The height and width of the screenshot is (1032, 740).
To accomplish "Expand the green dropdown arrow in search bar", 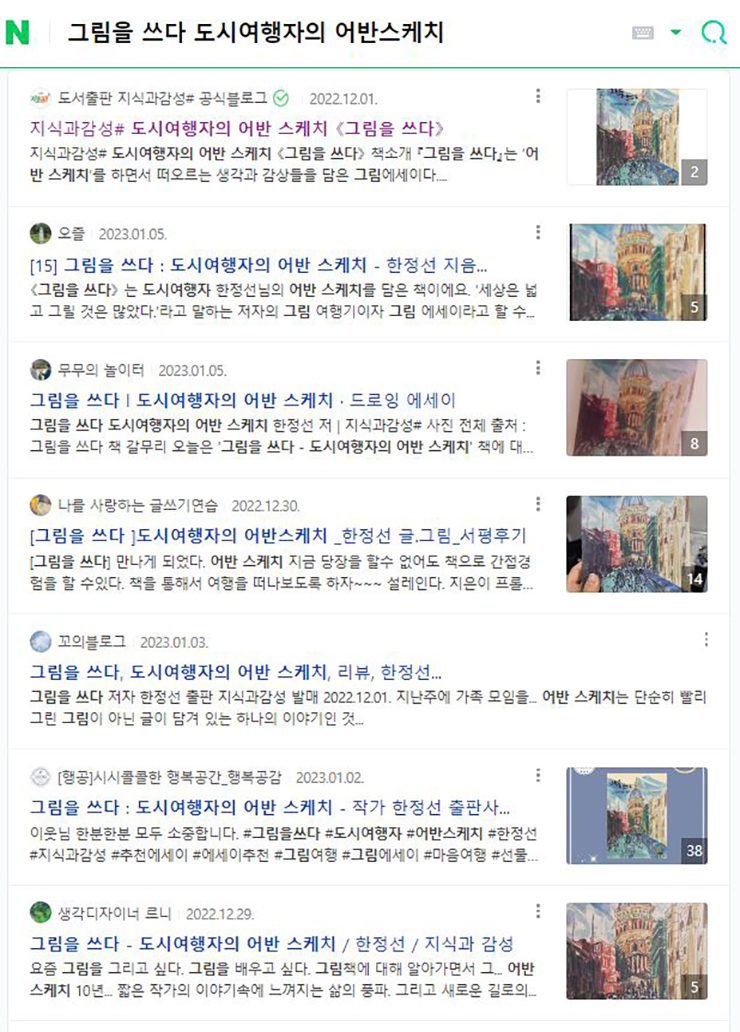I will pyautogui.click(x=676, y=33).
